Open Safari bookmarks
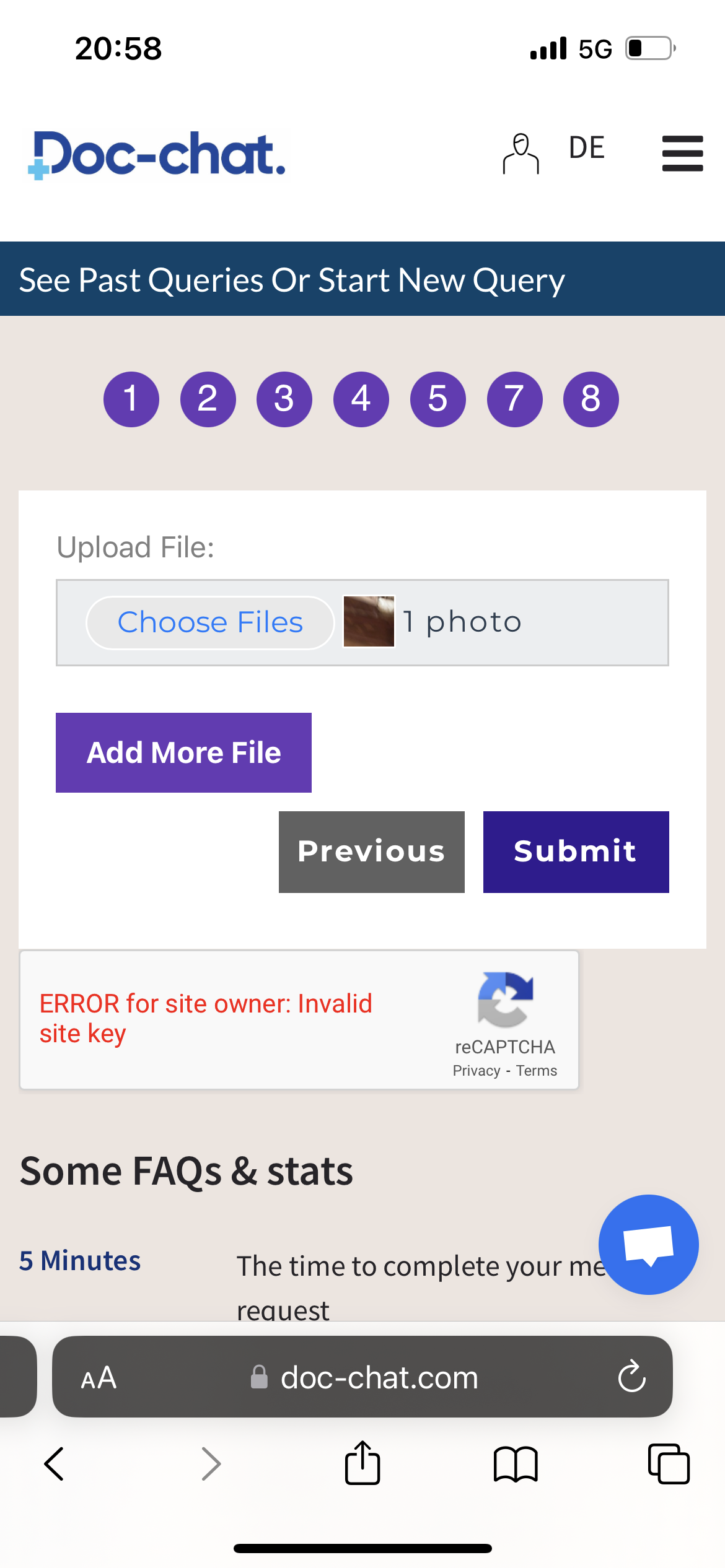Viewport: 725px width, 1568px height. (x=516, y=1464)
